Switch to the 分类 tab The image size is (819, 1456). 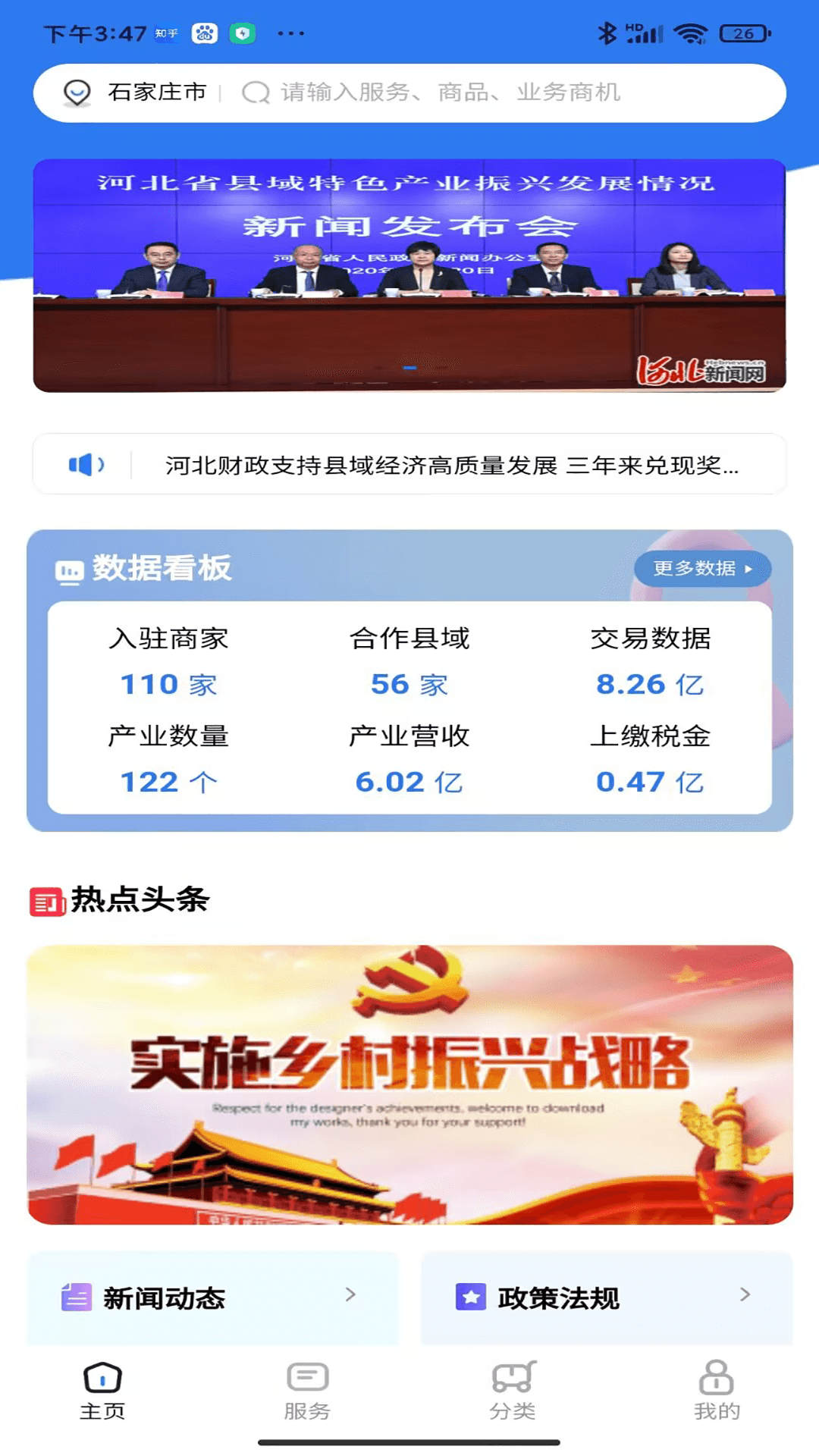(513, 1392)
